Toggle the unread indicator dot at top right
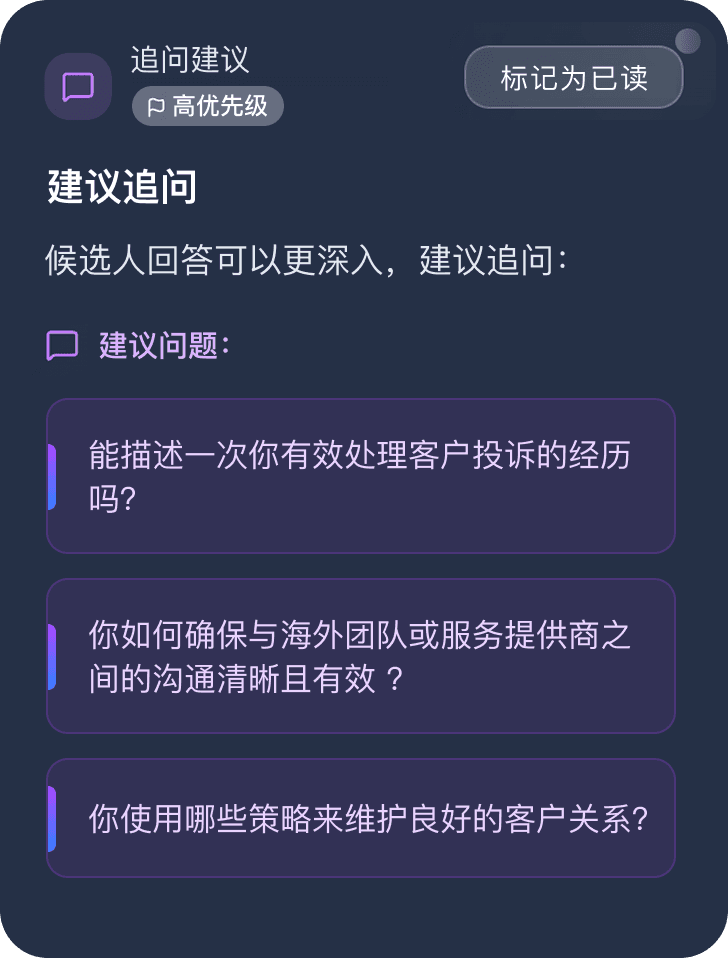This screenshot has width=728, height=958. pos(687,41)
